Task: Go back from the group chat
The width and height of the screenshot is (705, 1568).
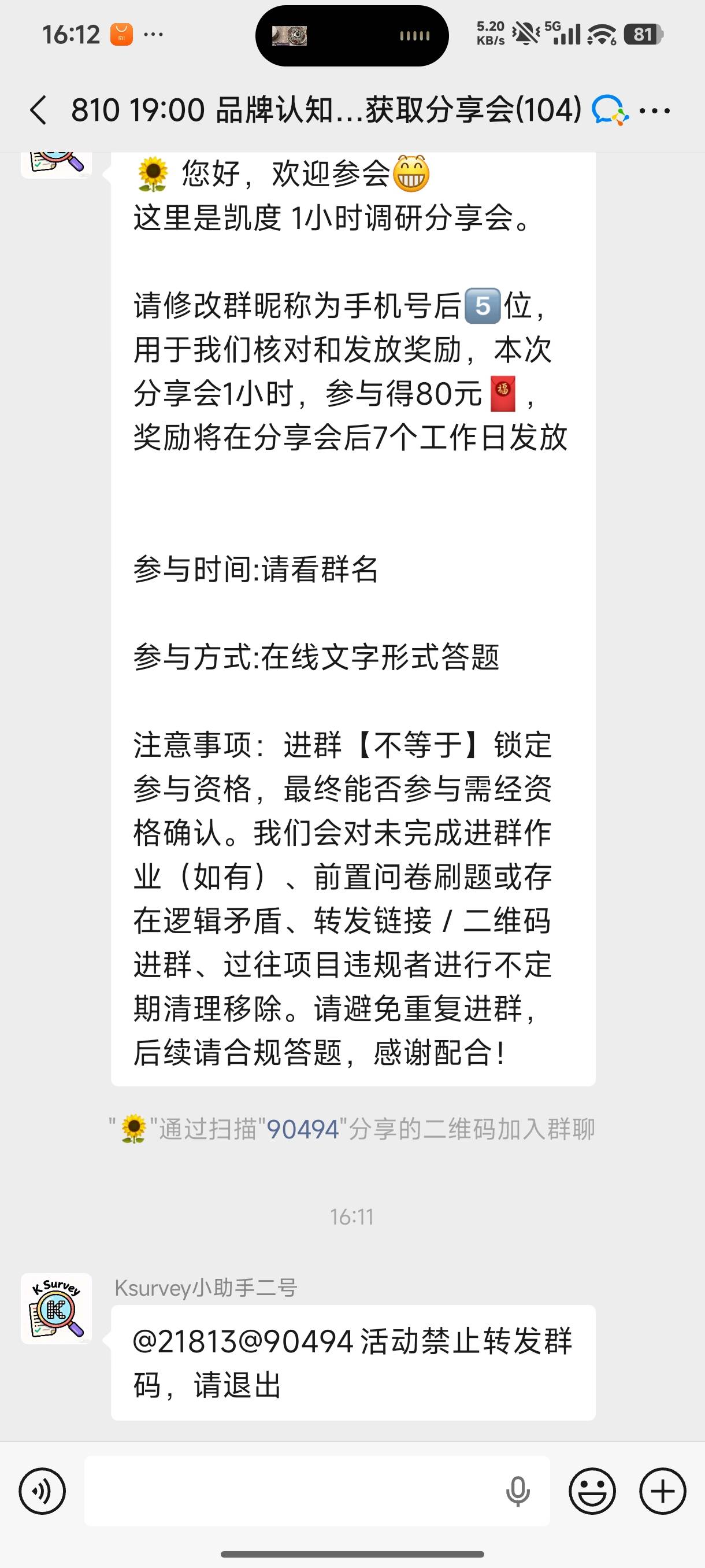Action: tap(38, 111)
